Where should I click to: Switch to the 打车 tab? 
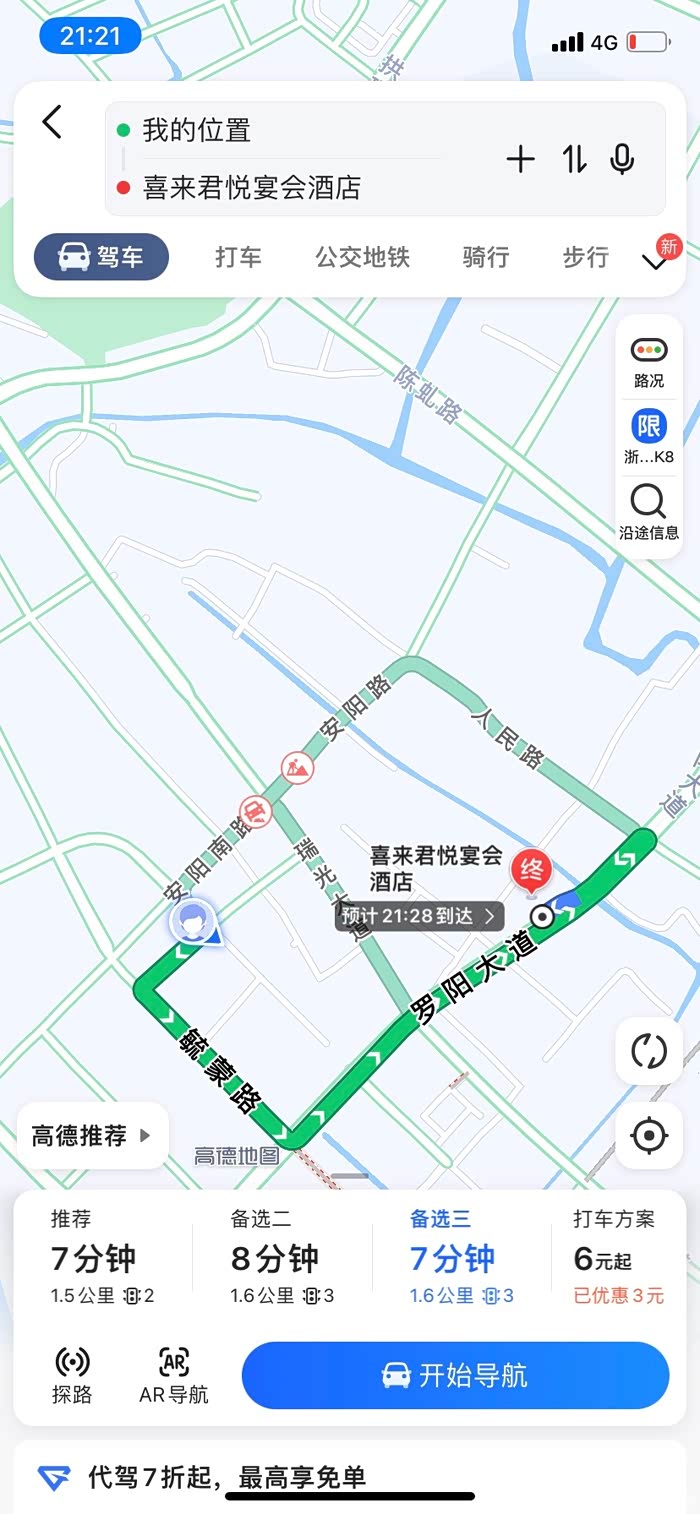click(x=238, y=257)
